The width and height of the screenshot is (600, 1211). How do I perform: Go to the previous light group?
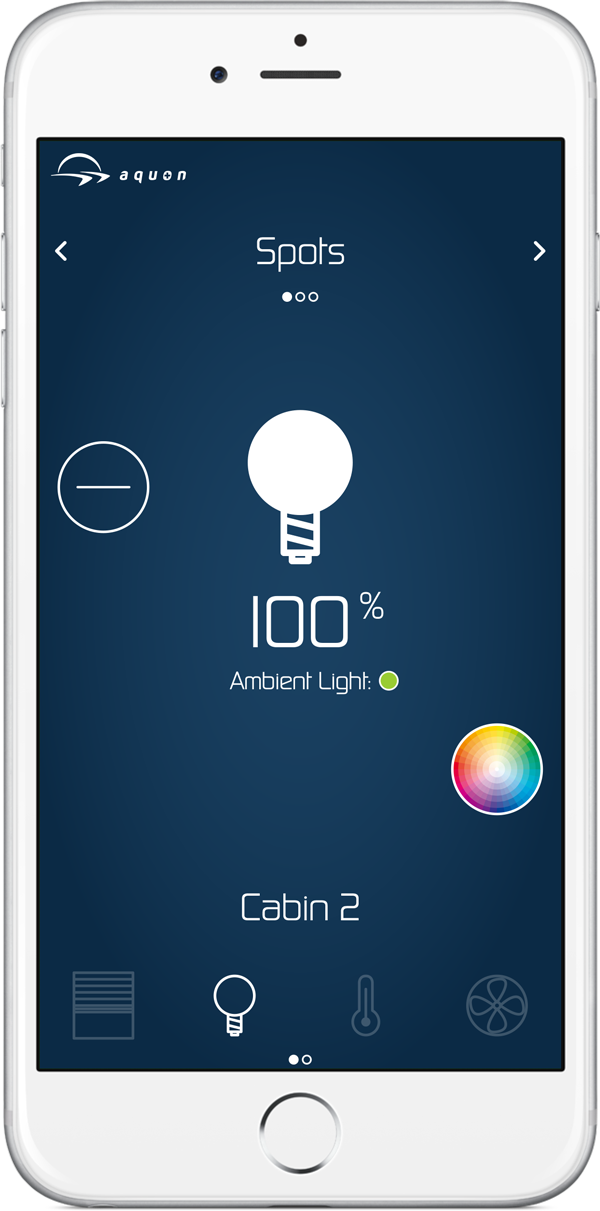point(61,251)
